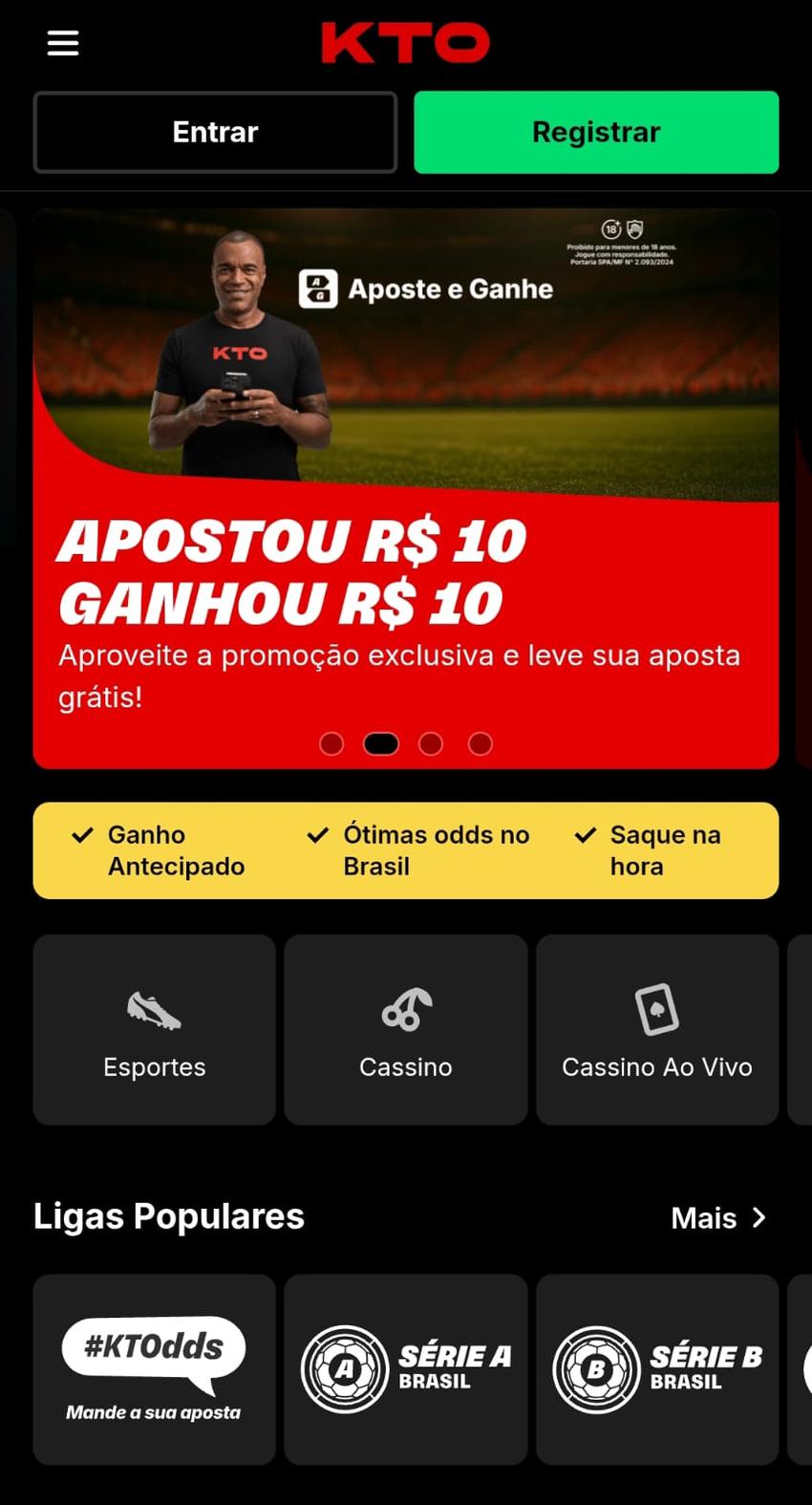Select the last carousel dot

[481, 742]
